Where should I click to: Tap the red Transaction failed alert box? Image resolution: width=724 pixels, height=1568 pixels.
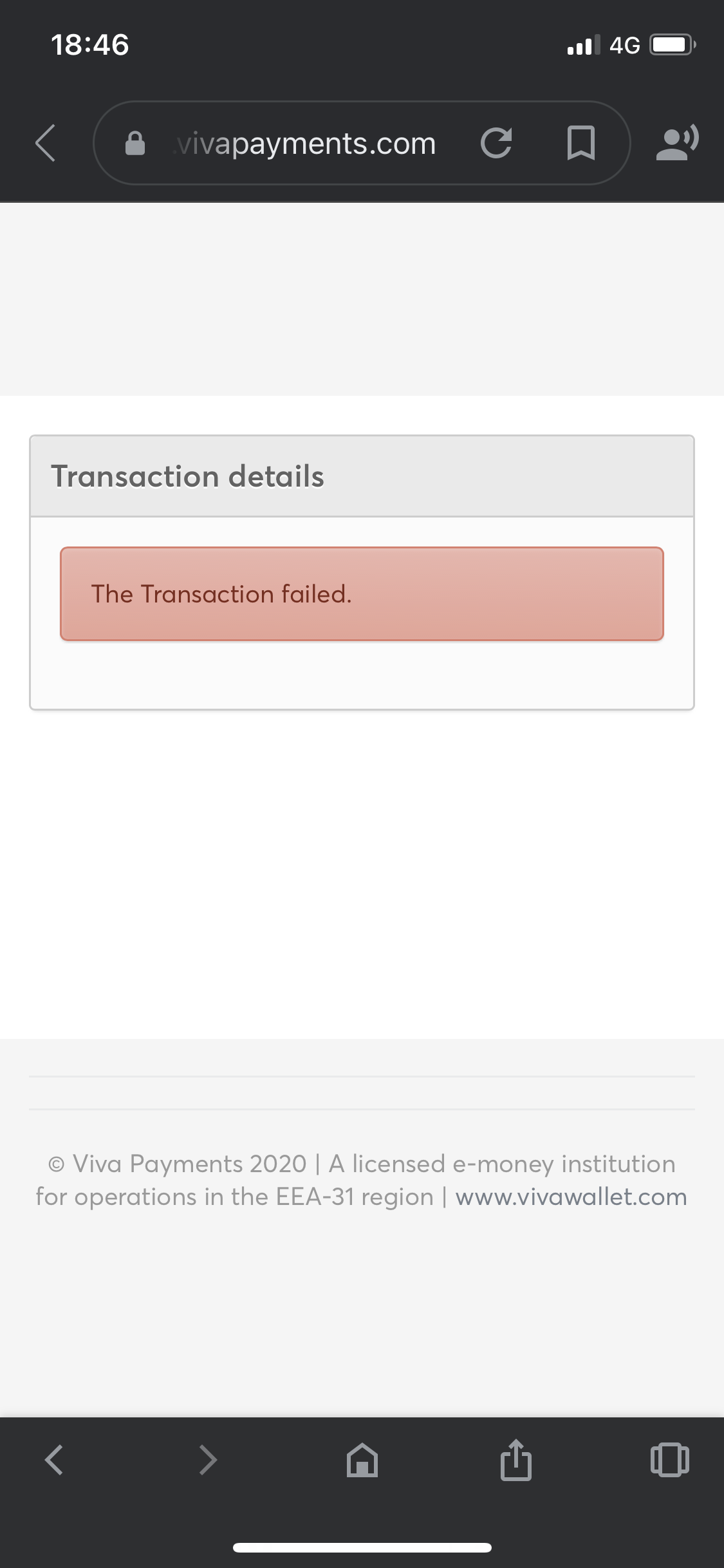click(x=362, y=593)
